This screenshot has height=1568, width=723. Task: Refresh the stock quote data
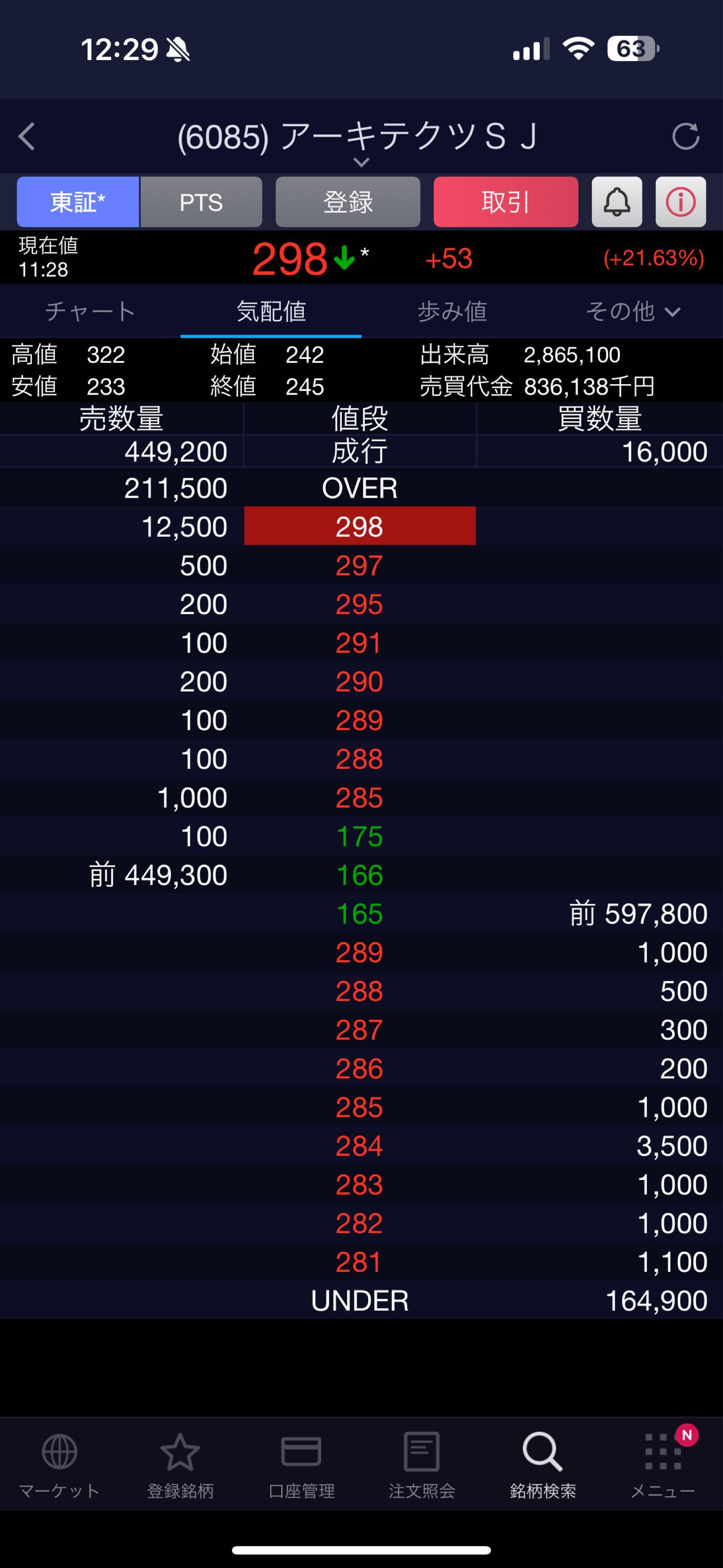point(685,136)
